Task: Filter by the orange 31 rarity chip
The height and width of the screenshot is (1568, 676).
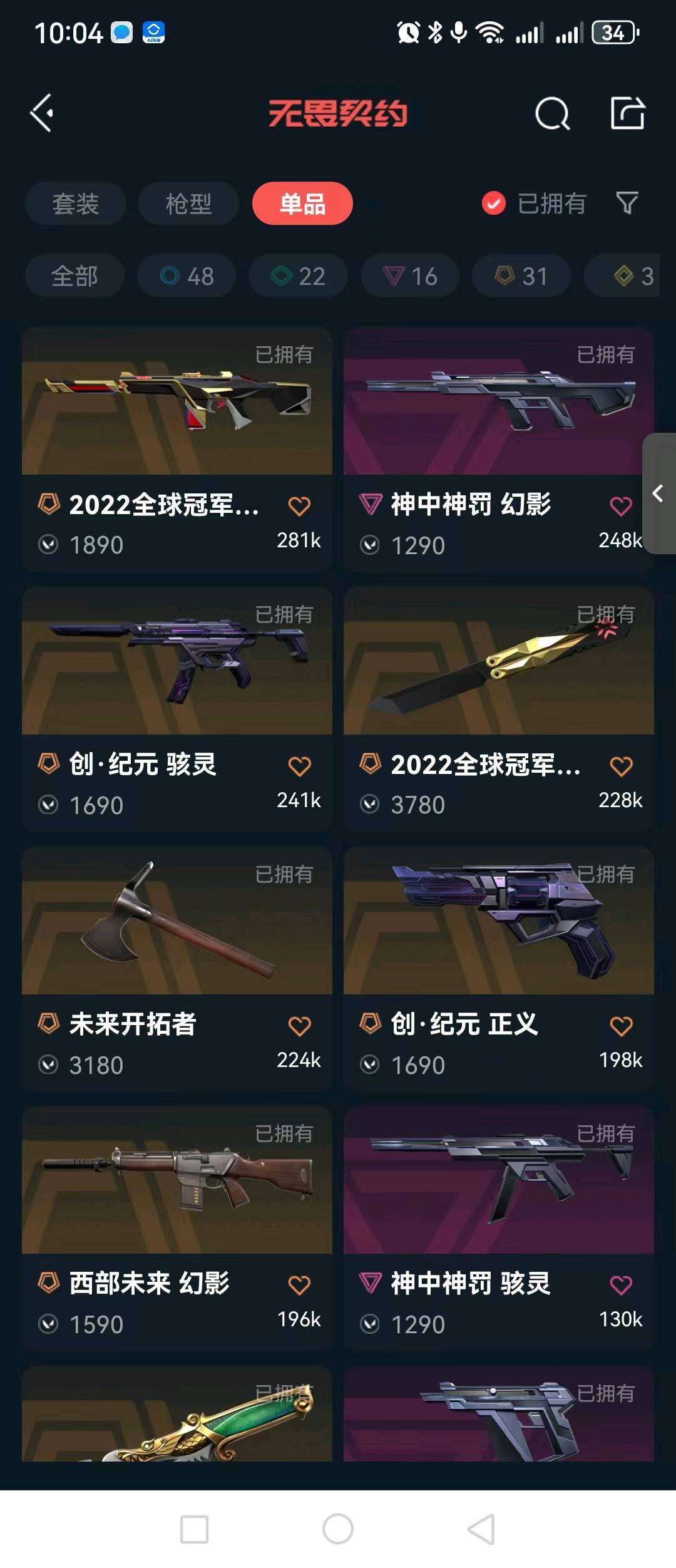Action: 521,276
